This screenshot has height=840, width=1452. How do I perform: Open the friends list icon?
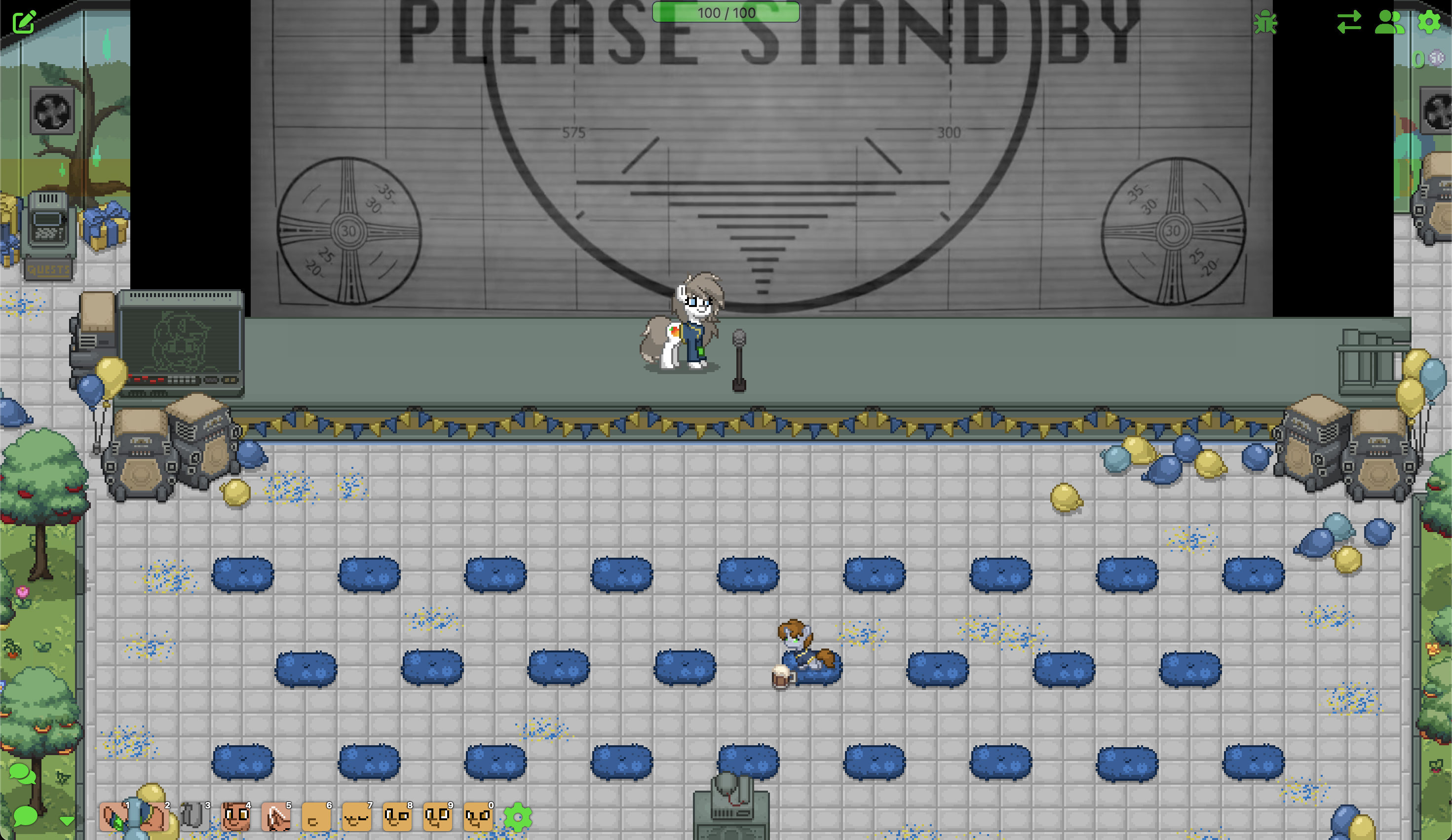[1389, 23]
